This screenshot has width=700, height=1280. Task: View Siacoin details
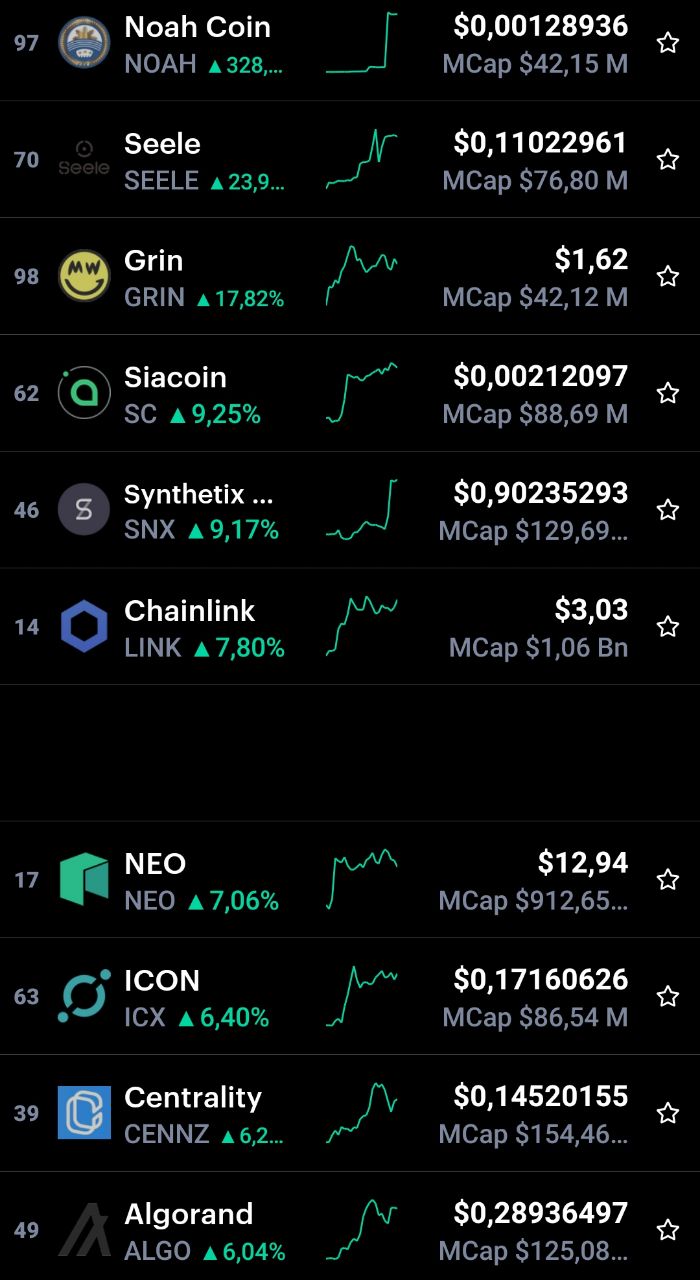tap(350, 394)
